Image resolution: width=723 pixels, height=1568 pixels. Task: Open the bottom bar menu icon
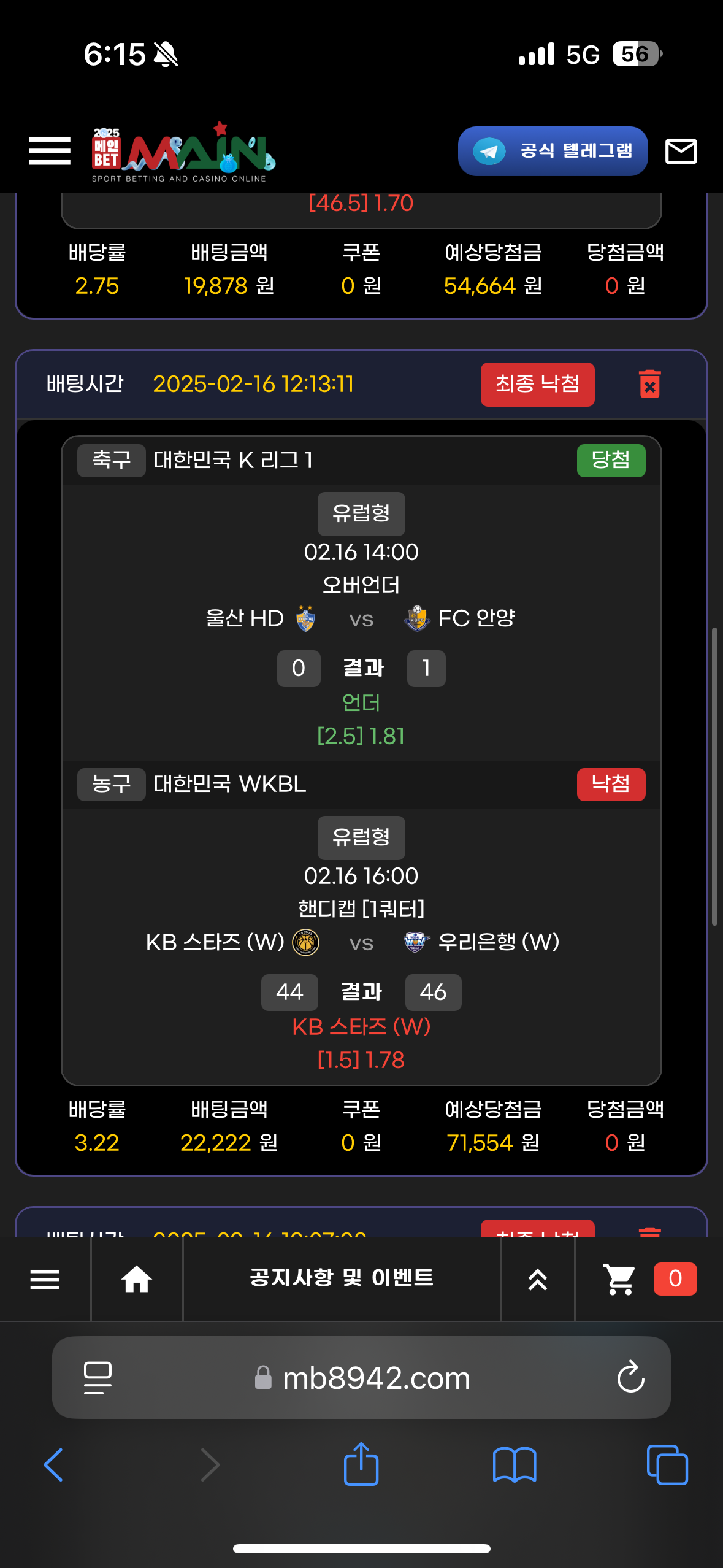point(45,1279)
